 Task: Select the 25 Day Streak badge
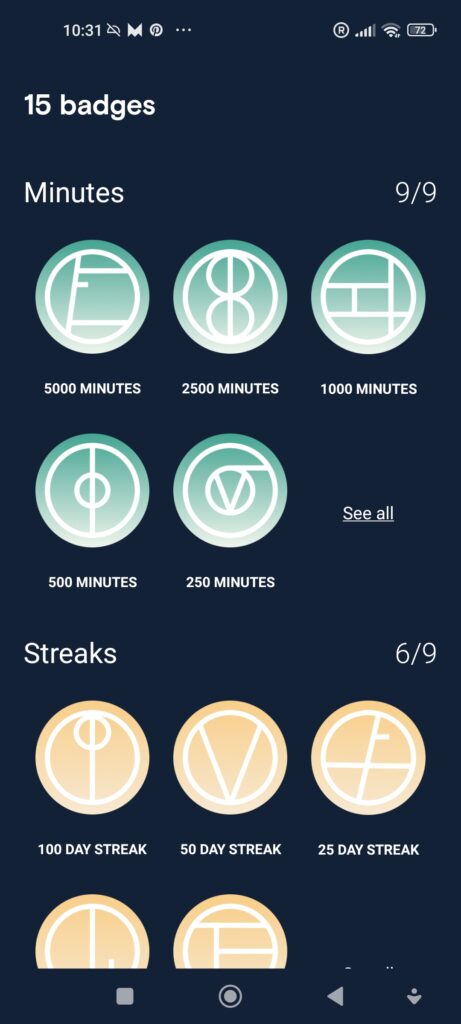pyautogui.click(x=368, y=758)
